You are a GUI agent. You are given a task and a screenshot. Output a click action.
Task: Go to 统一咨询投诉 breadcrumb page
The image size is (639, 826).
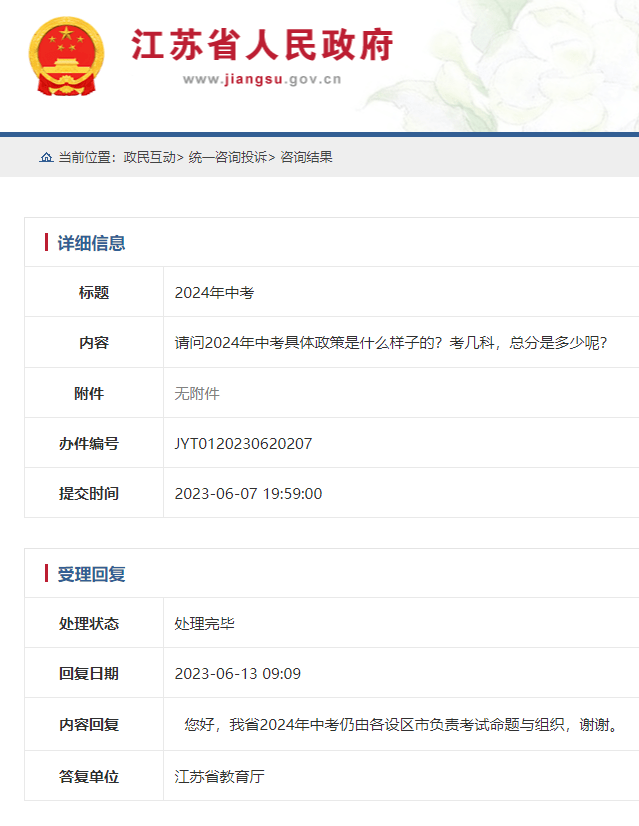228,157
